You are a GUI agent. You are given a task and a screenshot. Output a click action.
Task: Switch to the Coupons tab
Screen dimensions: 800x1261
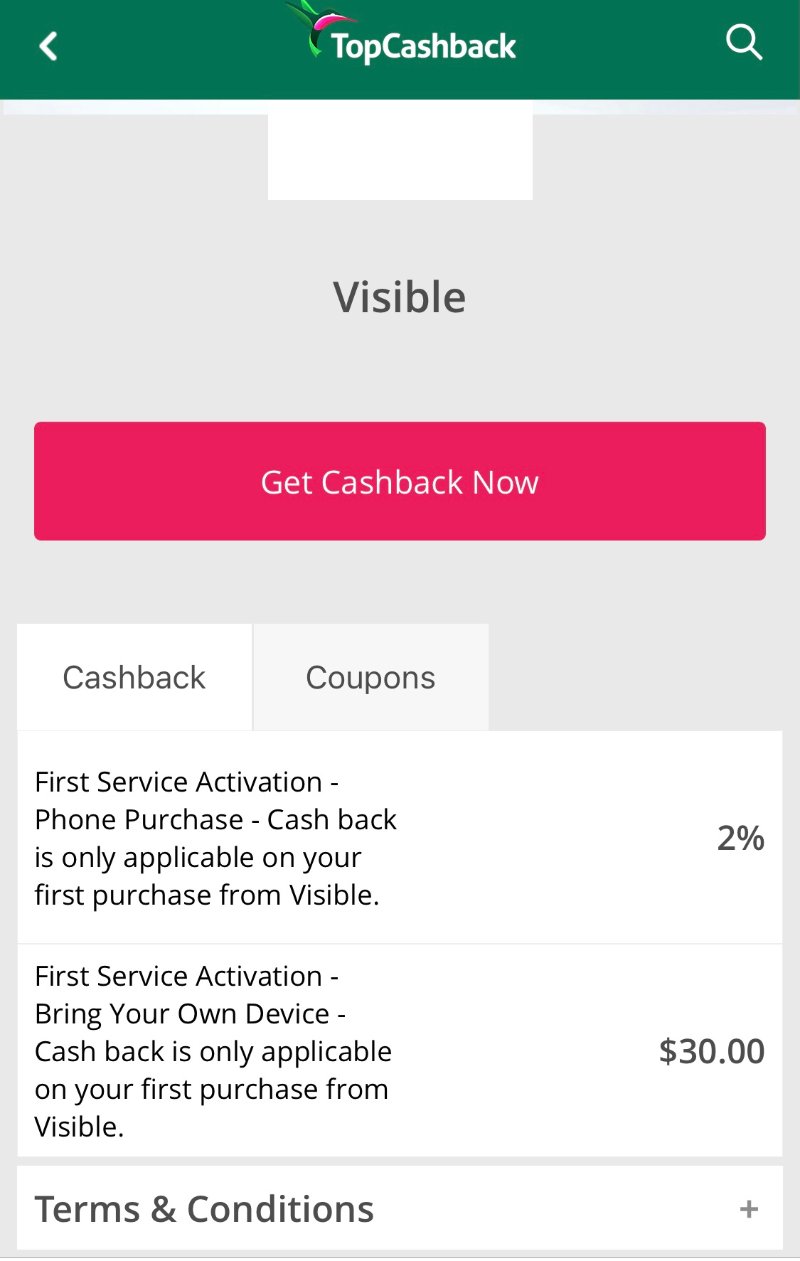(x=370, y=677)
